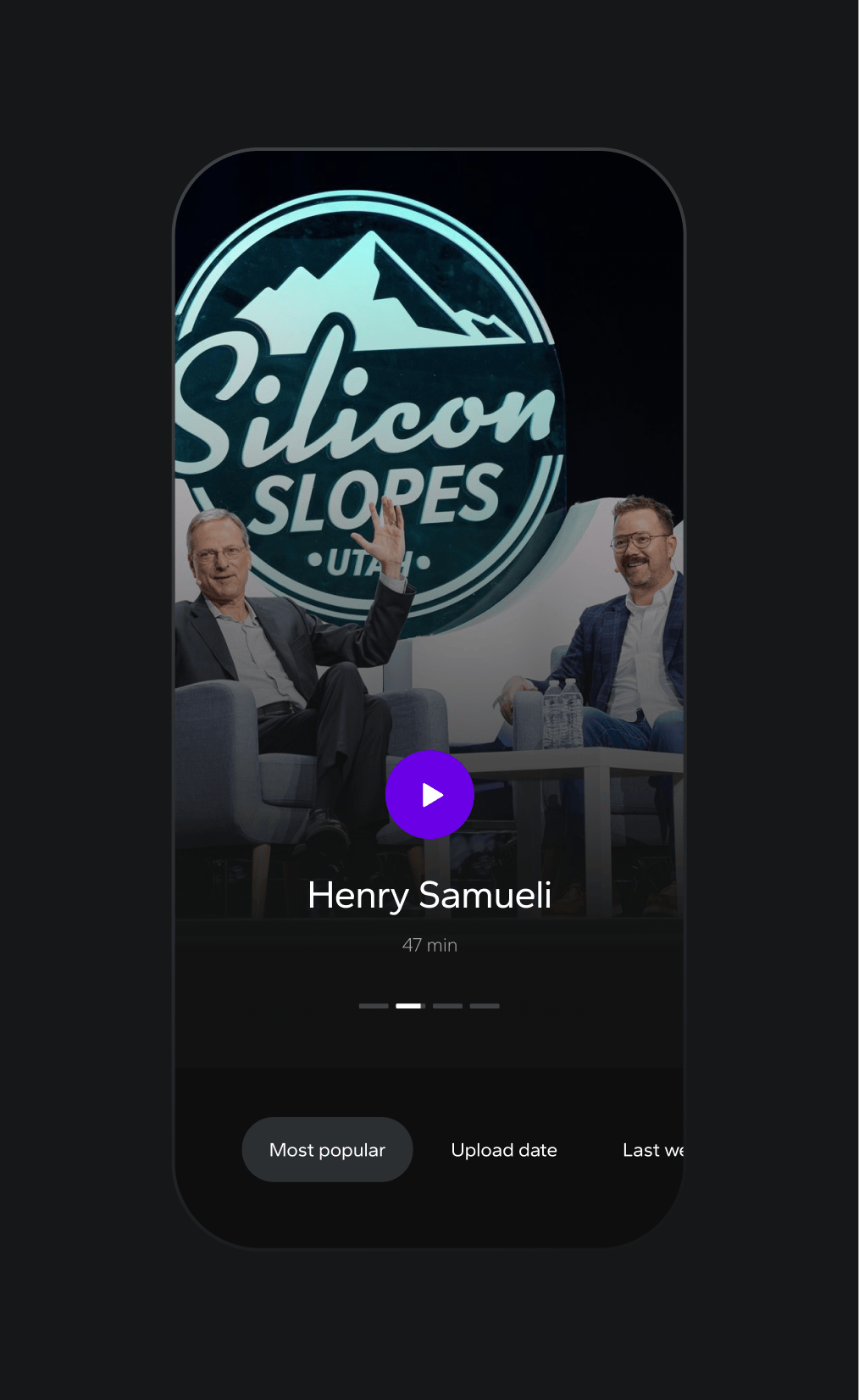The width and height of the screenshot is (859, 1400).
Task: Play the Henry Samueli video
Action: tap(429, 795)
